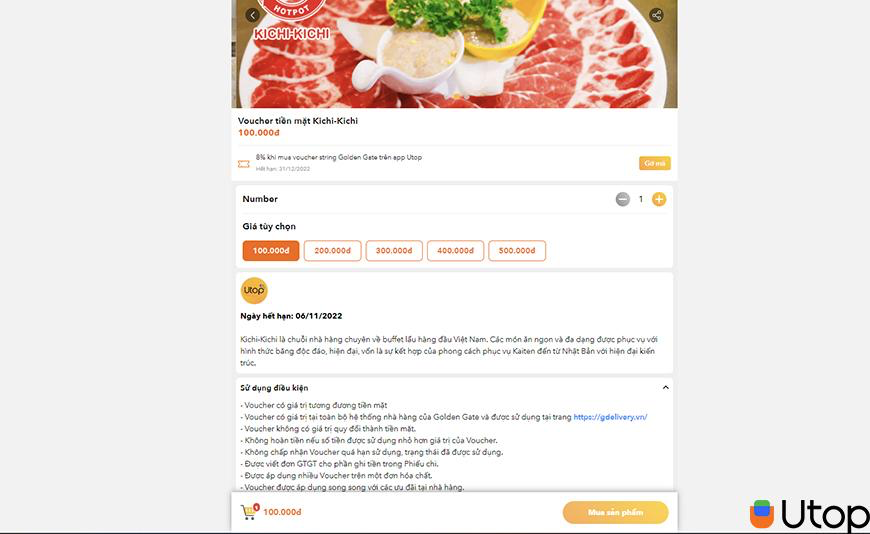
Task: Select the 400.000đ price option
Action: click(456, 251)
